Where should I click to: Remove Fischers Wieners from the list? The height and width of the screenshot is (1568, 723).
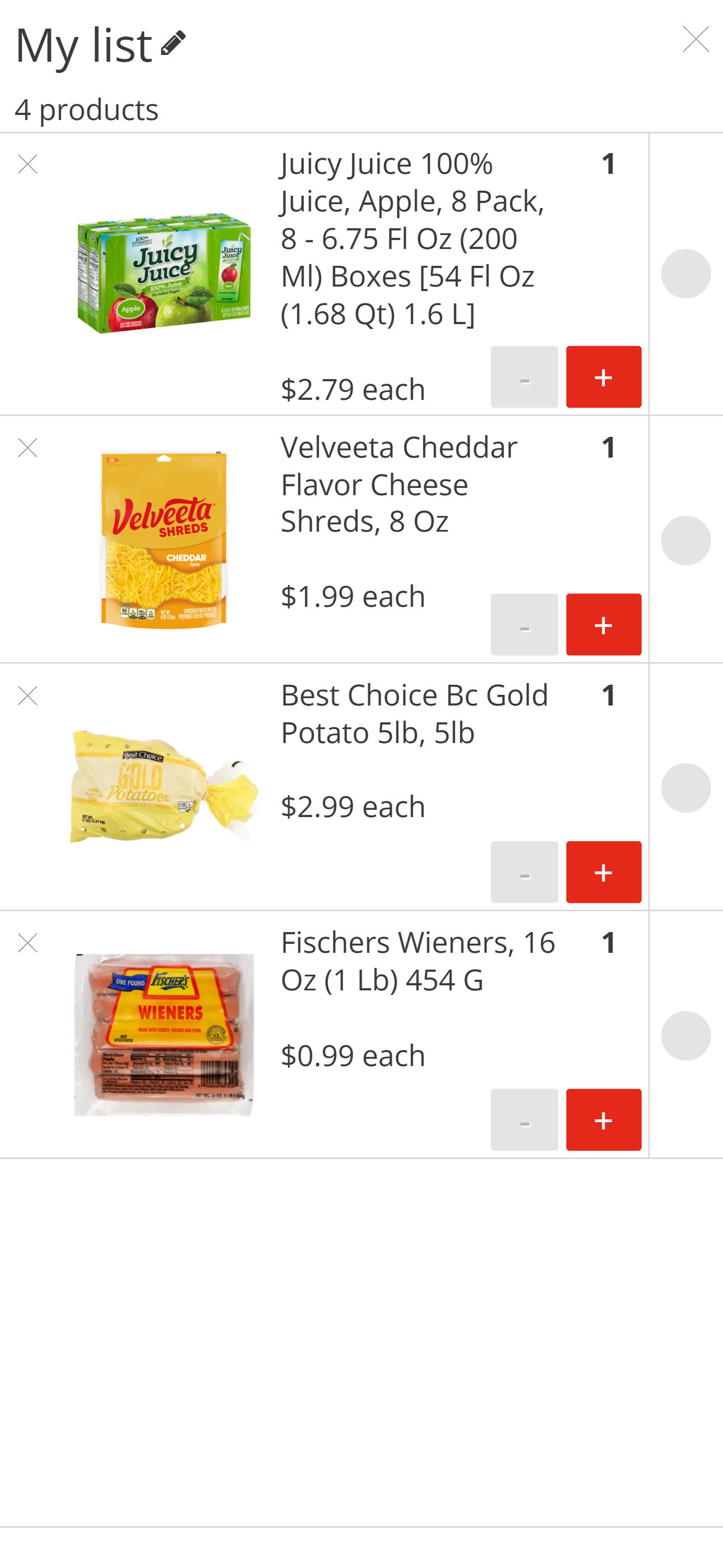[28, 943]
